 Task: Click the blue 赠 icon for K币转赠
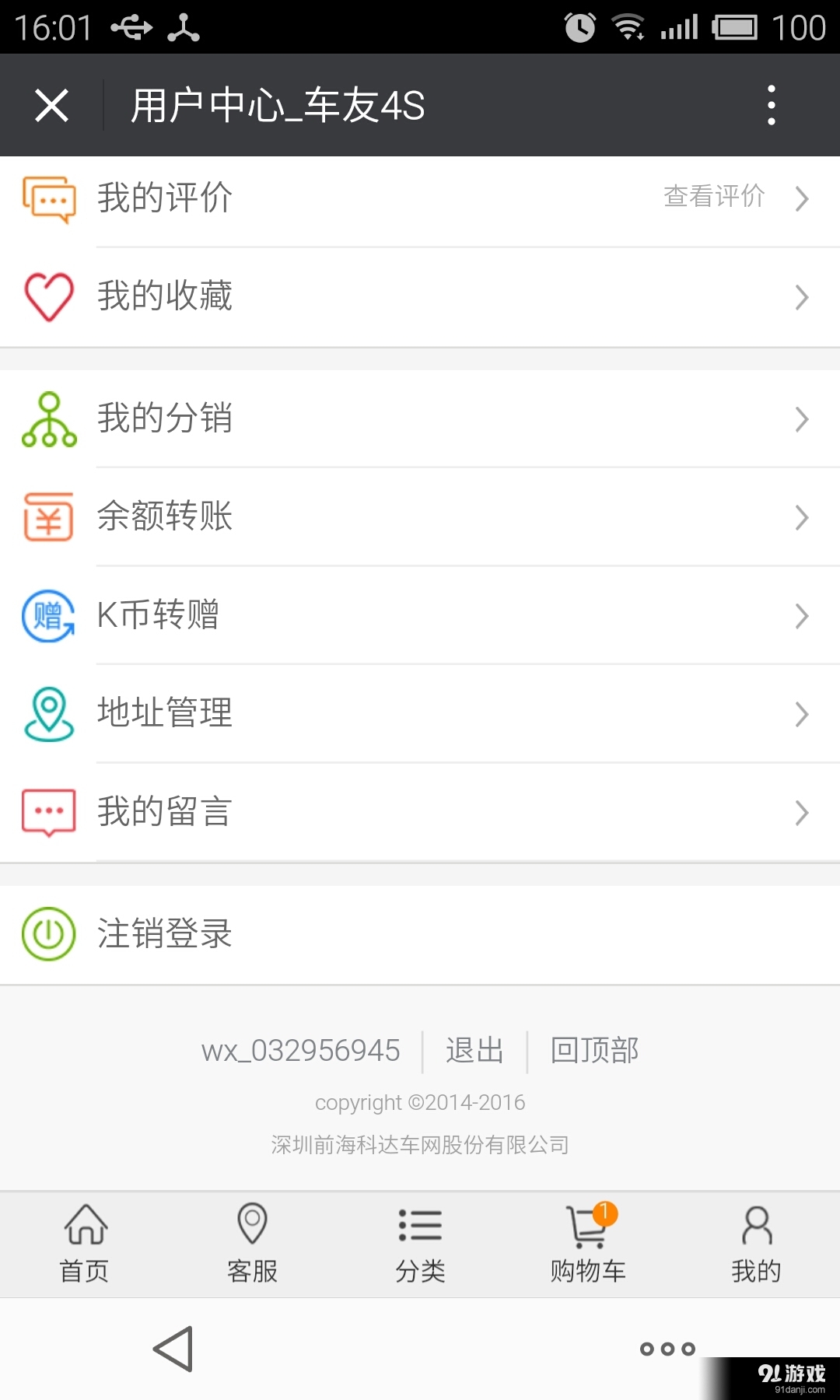[48, 616]
